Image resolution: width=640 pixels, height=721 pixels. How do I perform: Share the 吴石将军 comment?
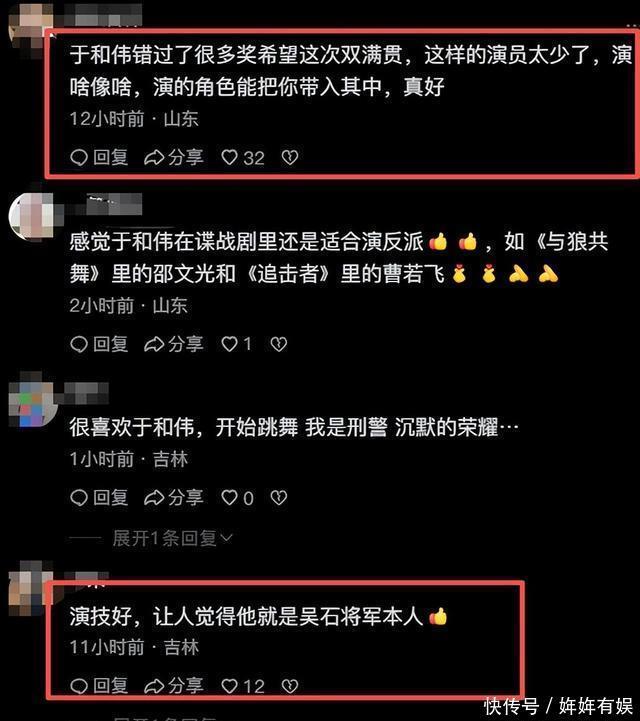(x=173, y=686)
